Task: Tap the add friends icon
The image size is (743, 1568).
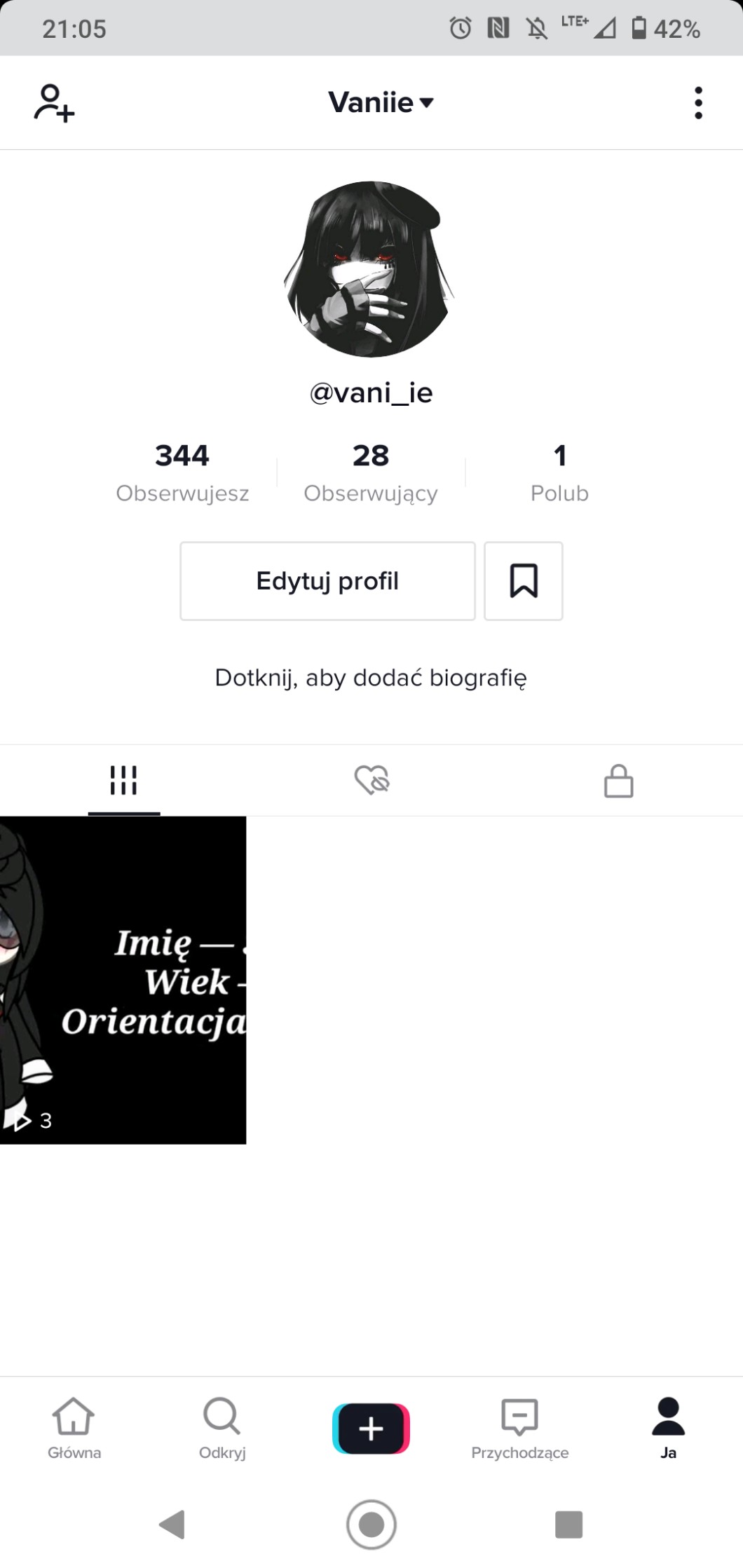Action: pos(54,103)
